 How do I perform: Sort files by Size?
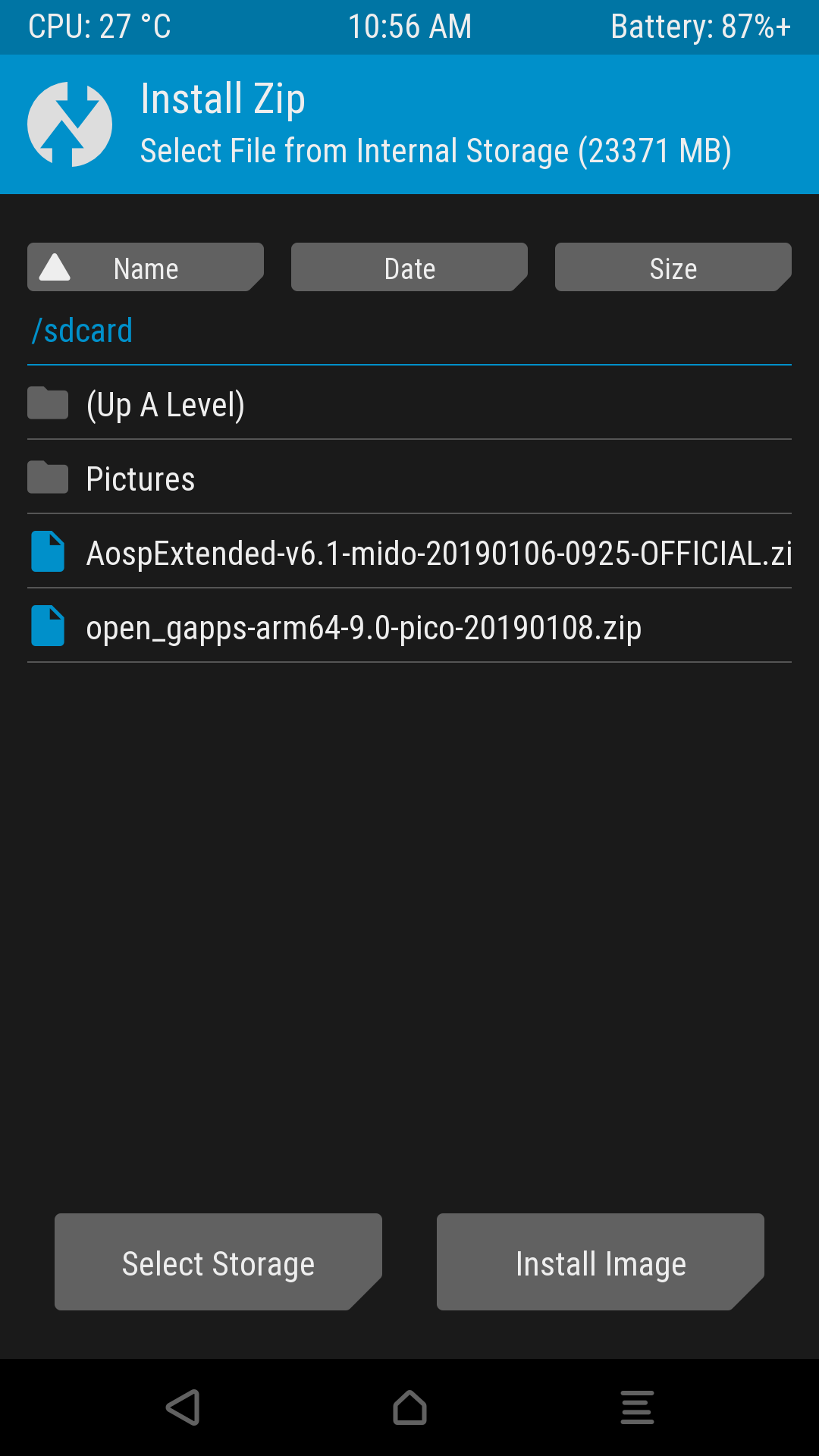click(x=673, y=267)
